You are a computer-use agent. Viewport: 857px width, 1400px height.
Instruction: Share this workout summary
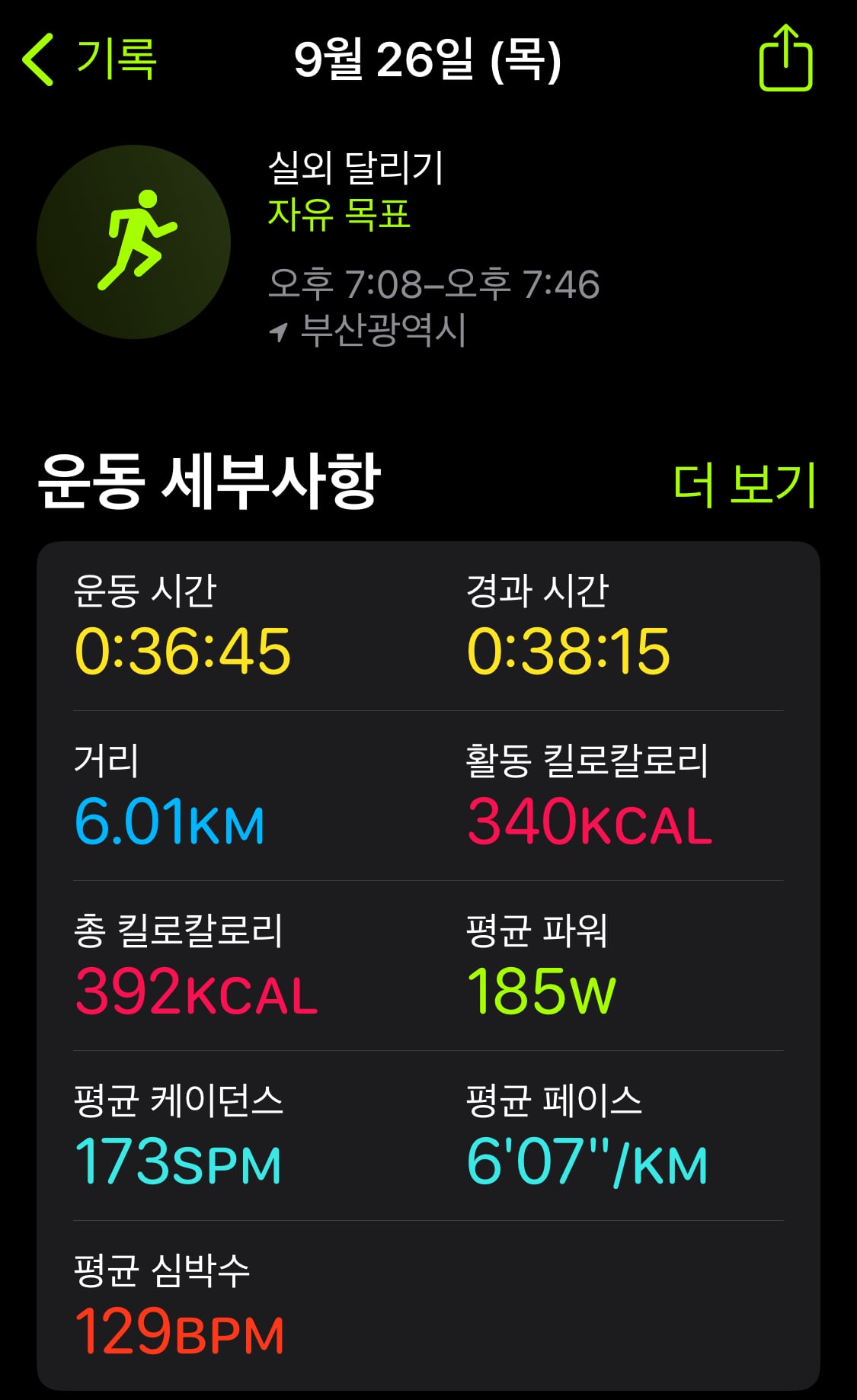pyautogui.click(x=785, y=58)
